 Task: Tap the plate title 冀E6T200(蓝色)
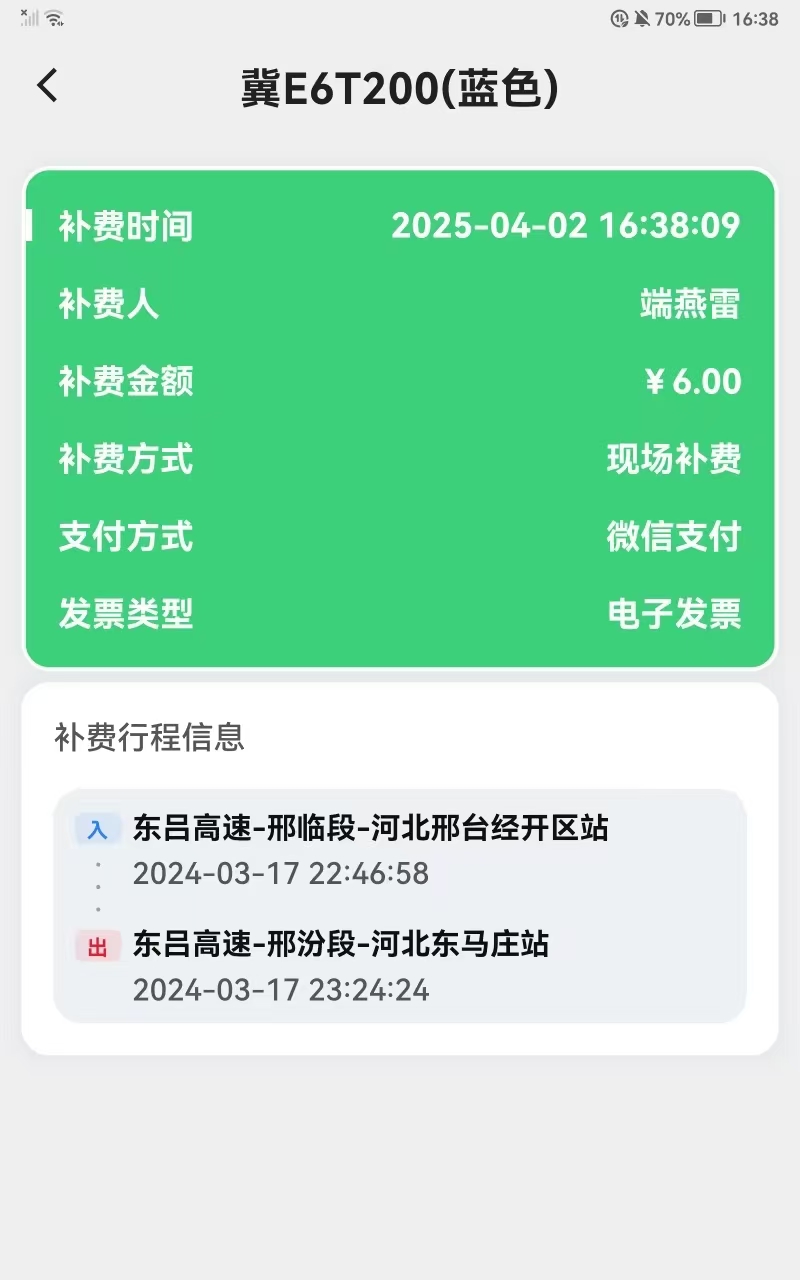click(x=400, y=86)
